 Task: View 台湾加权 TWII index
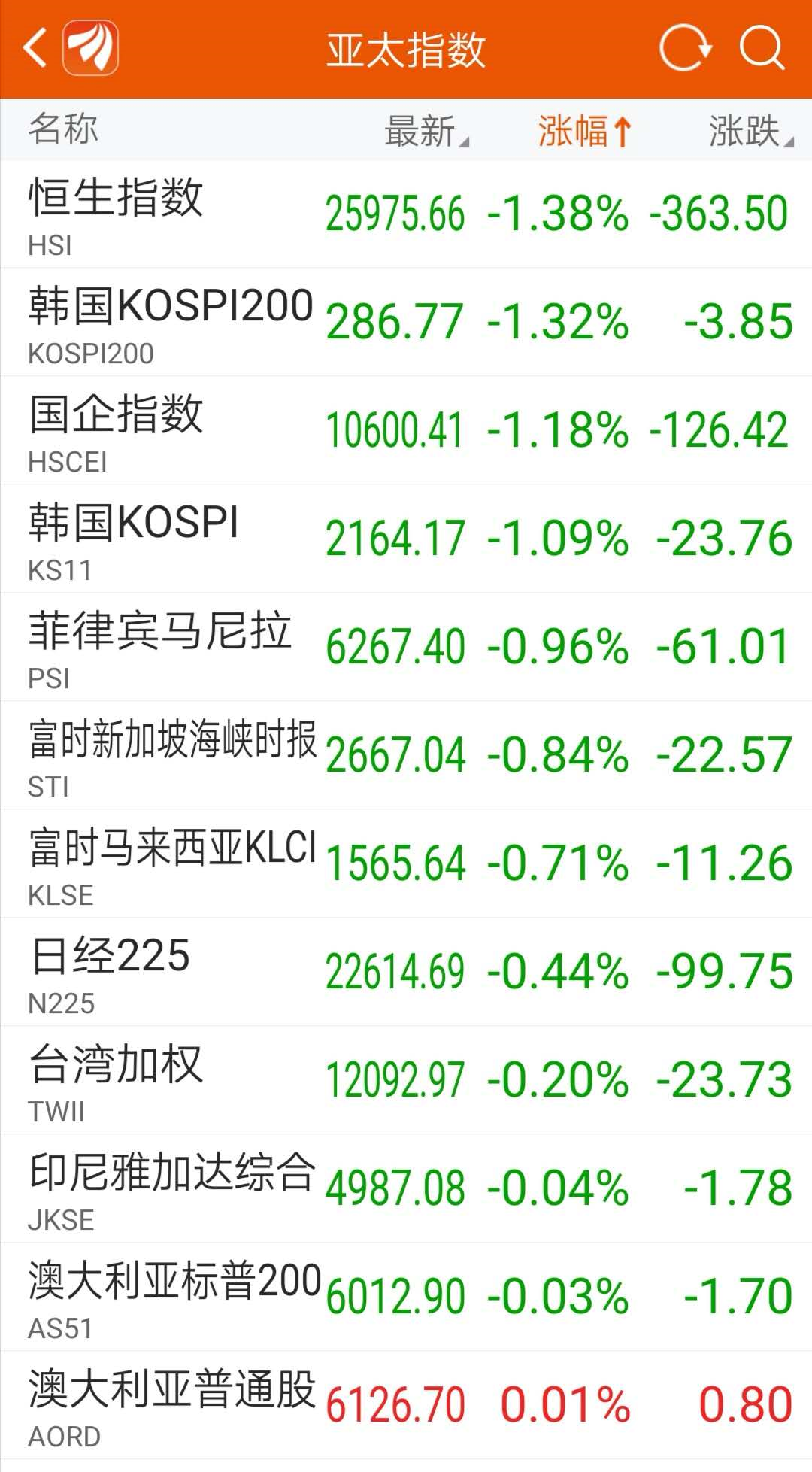coord(406,1081)
